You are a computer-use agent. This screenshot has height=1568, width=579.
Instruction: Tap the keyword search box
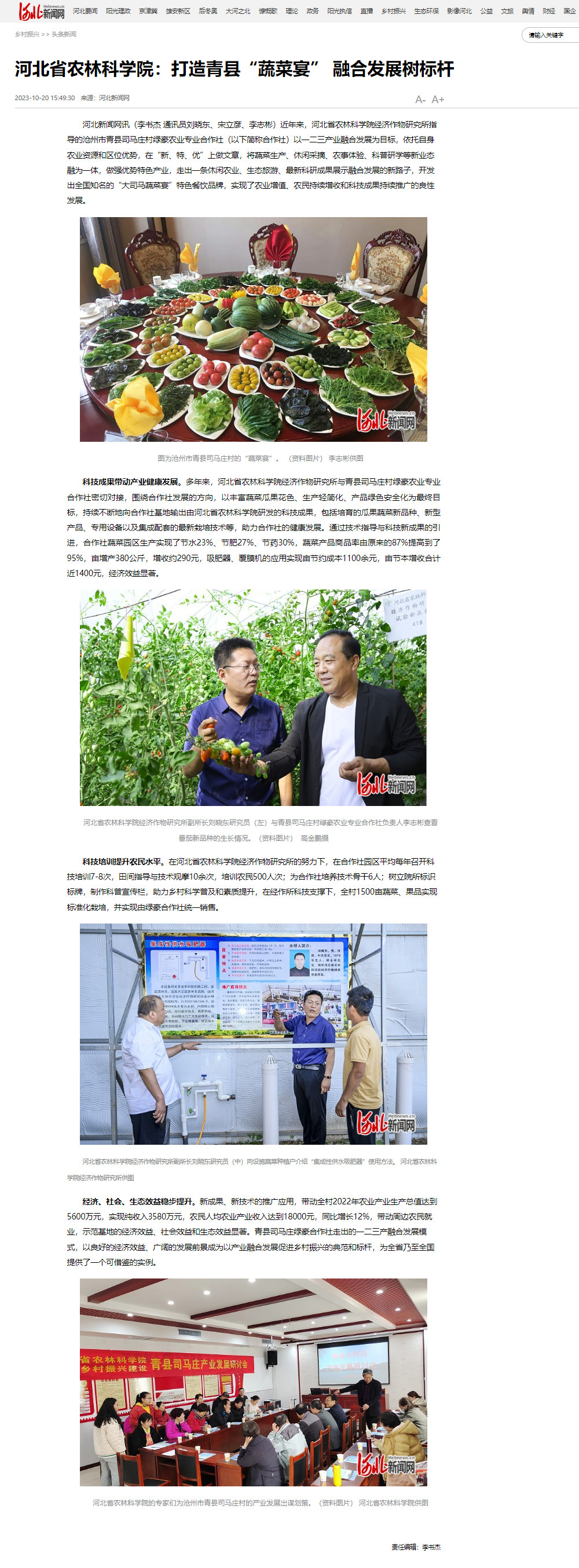tap(549, 35)
